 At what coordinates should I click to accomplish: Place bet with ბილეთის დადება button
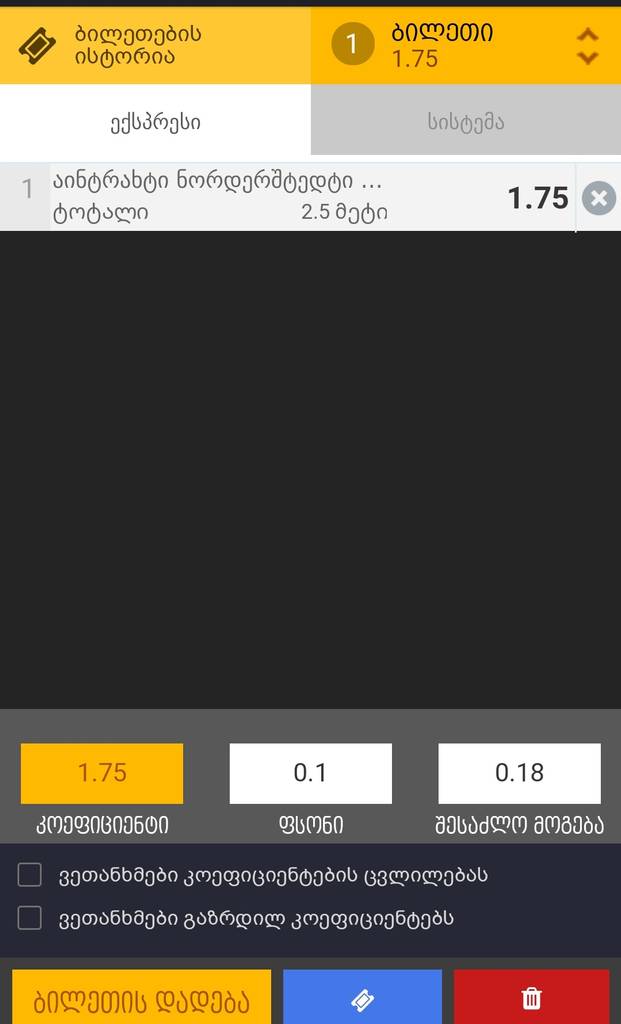point(141,1000)
